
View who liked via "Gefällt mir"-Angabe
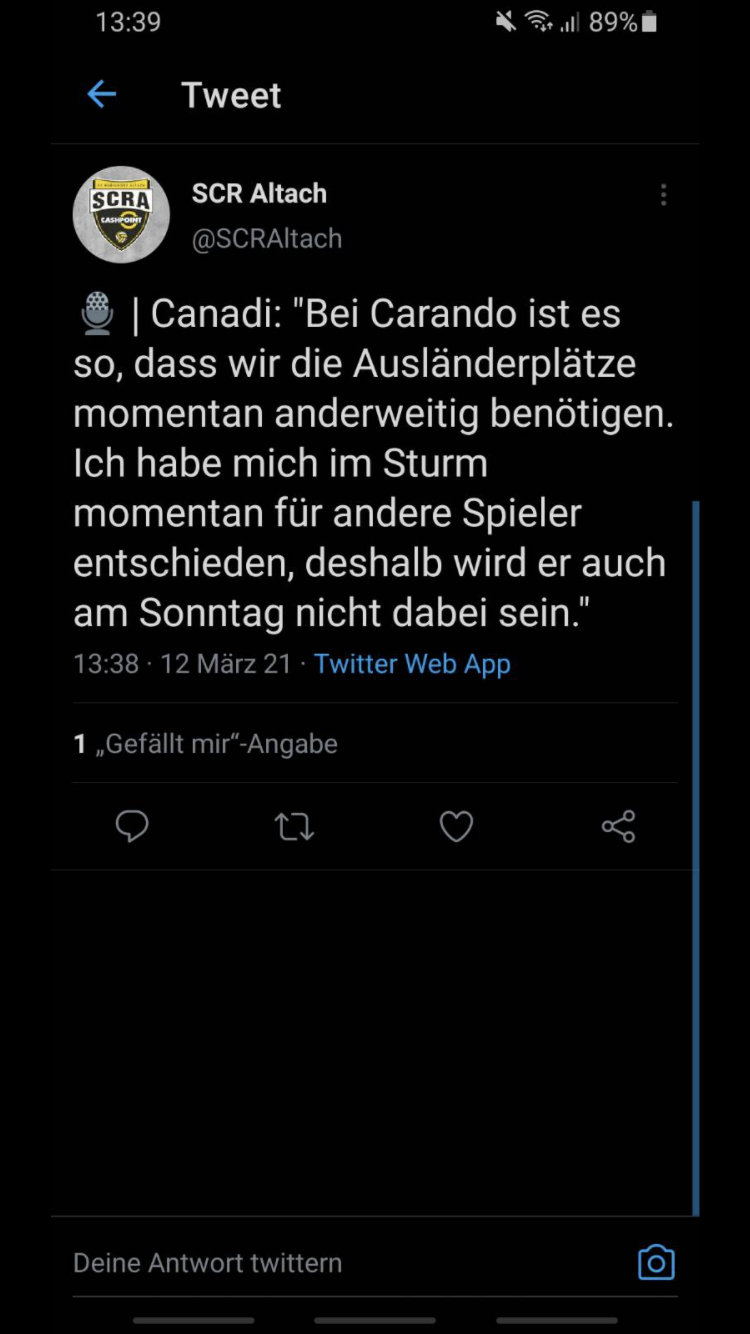click(206, 744)
